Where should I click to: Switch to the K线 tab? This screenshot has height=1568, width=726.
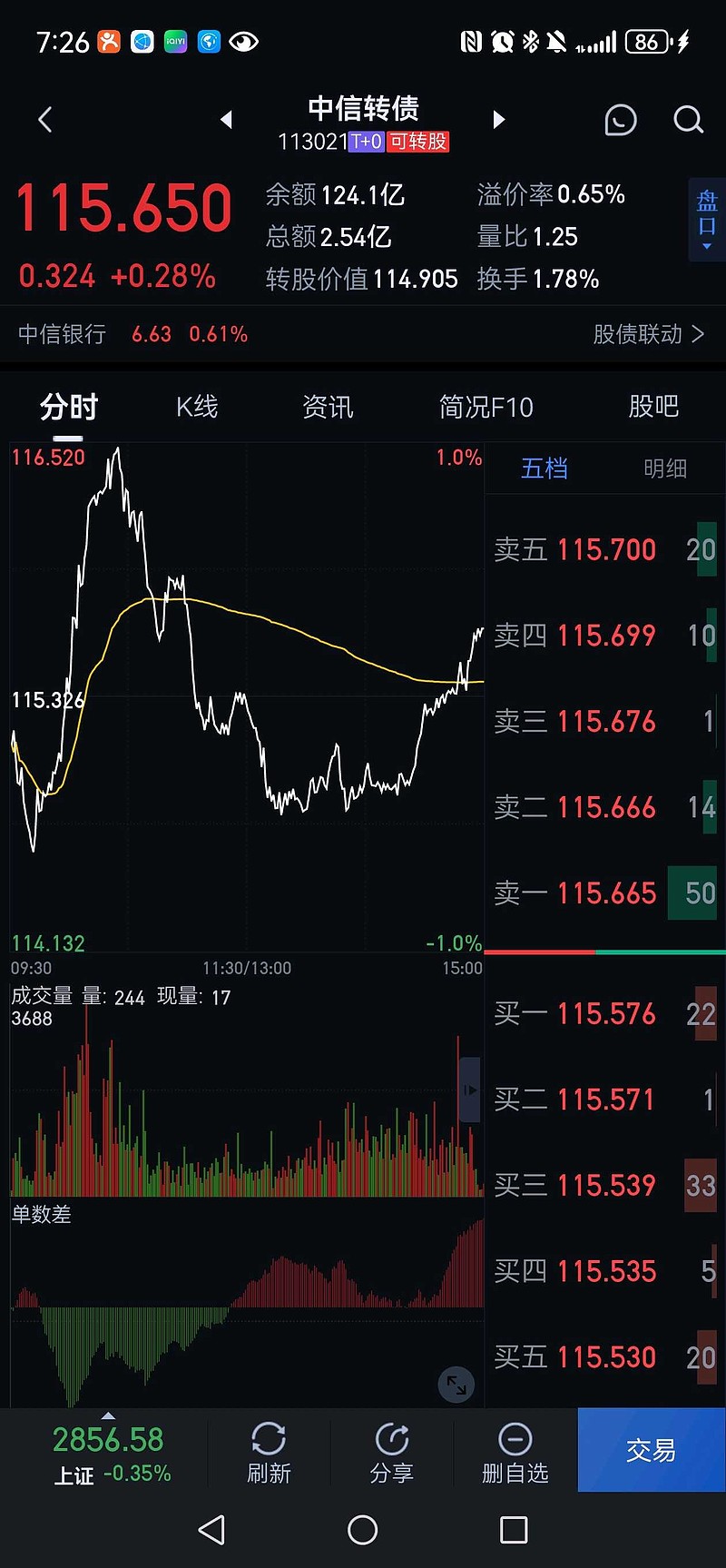pos(197,407)
